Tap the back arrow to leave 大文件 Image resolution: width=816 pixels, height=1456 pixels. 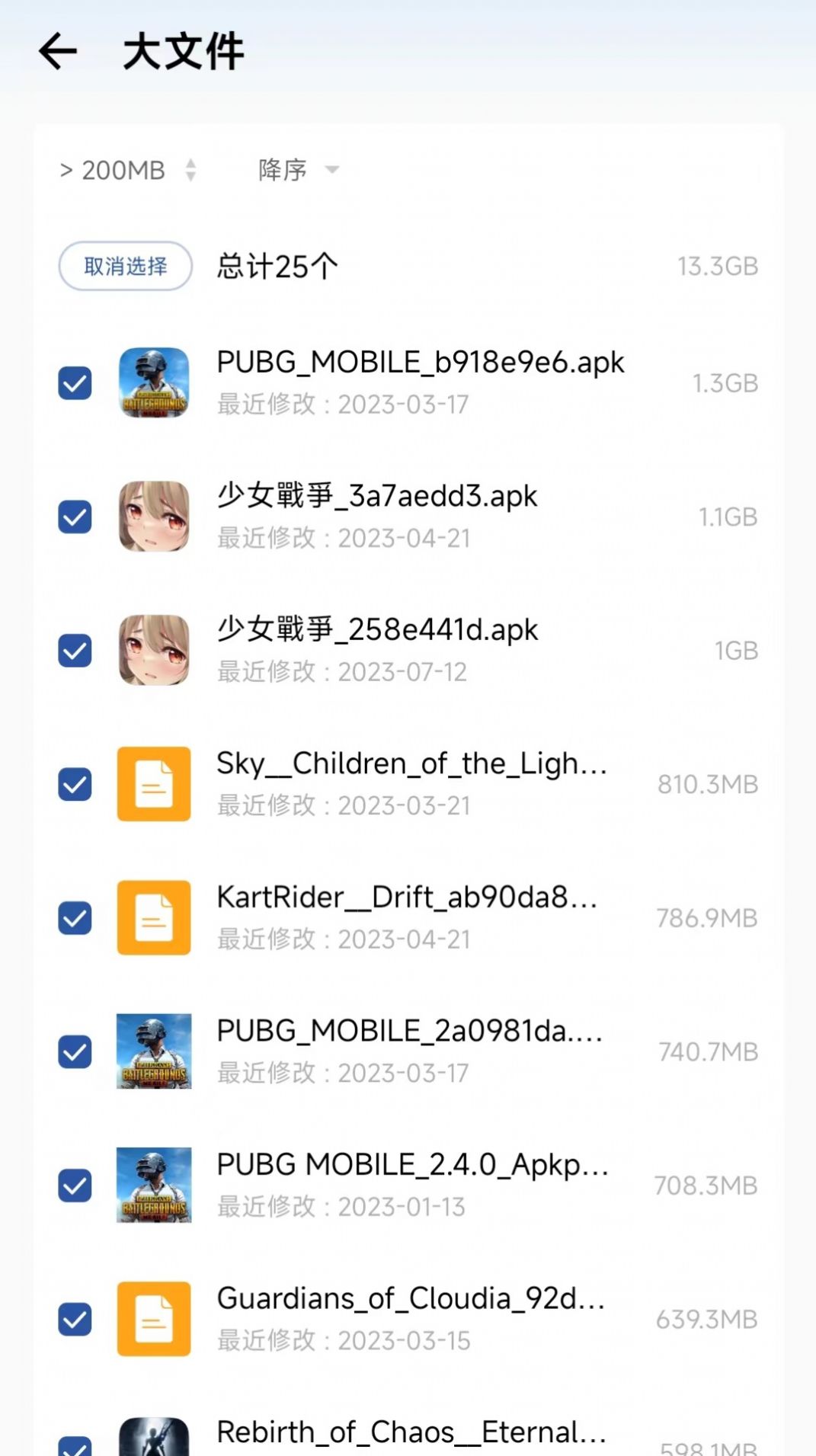coord(58,52)
